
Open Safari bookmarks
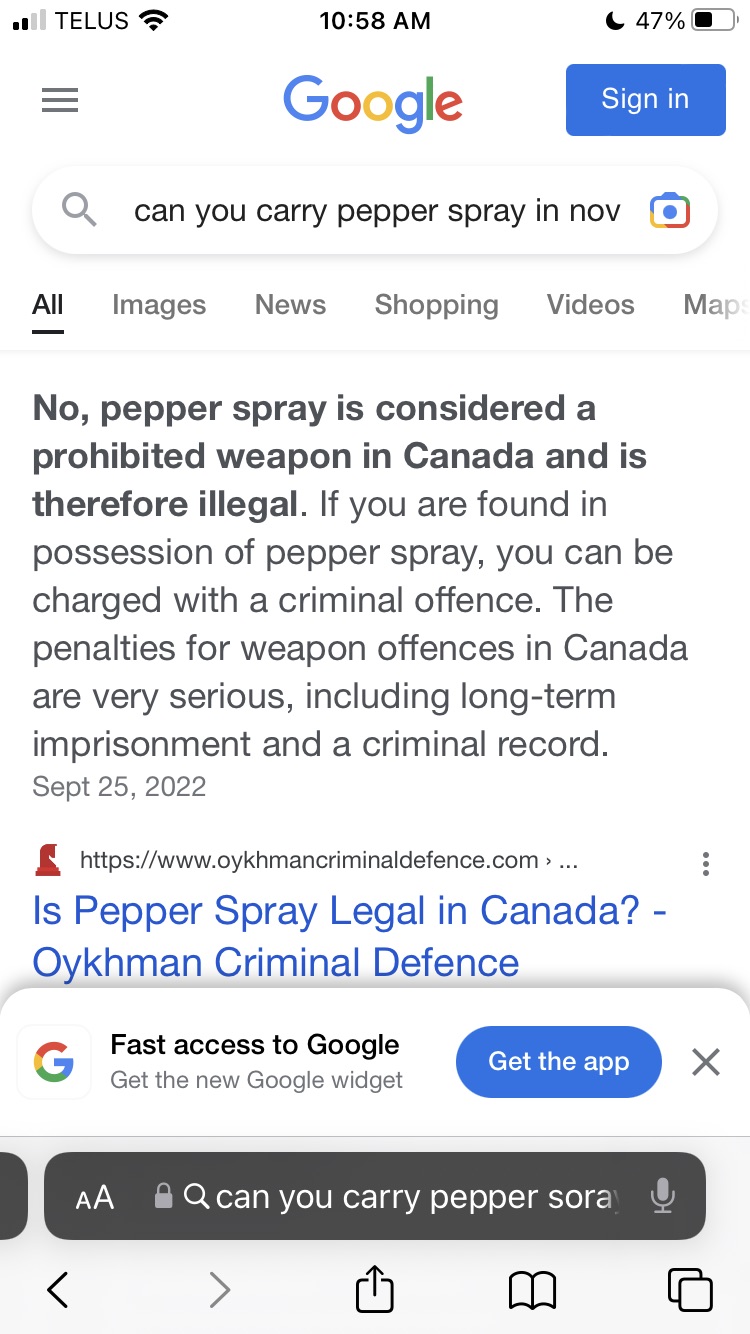click(532, 1290)
